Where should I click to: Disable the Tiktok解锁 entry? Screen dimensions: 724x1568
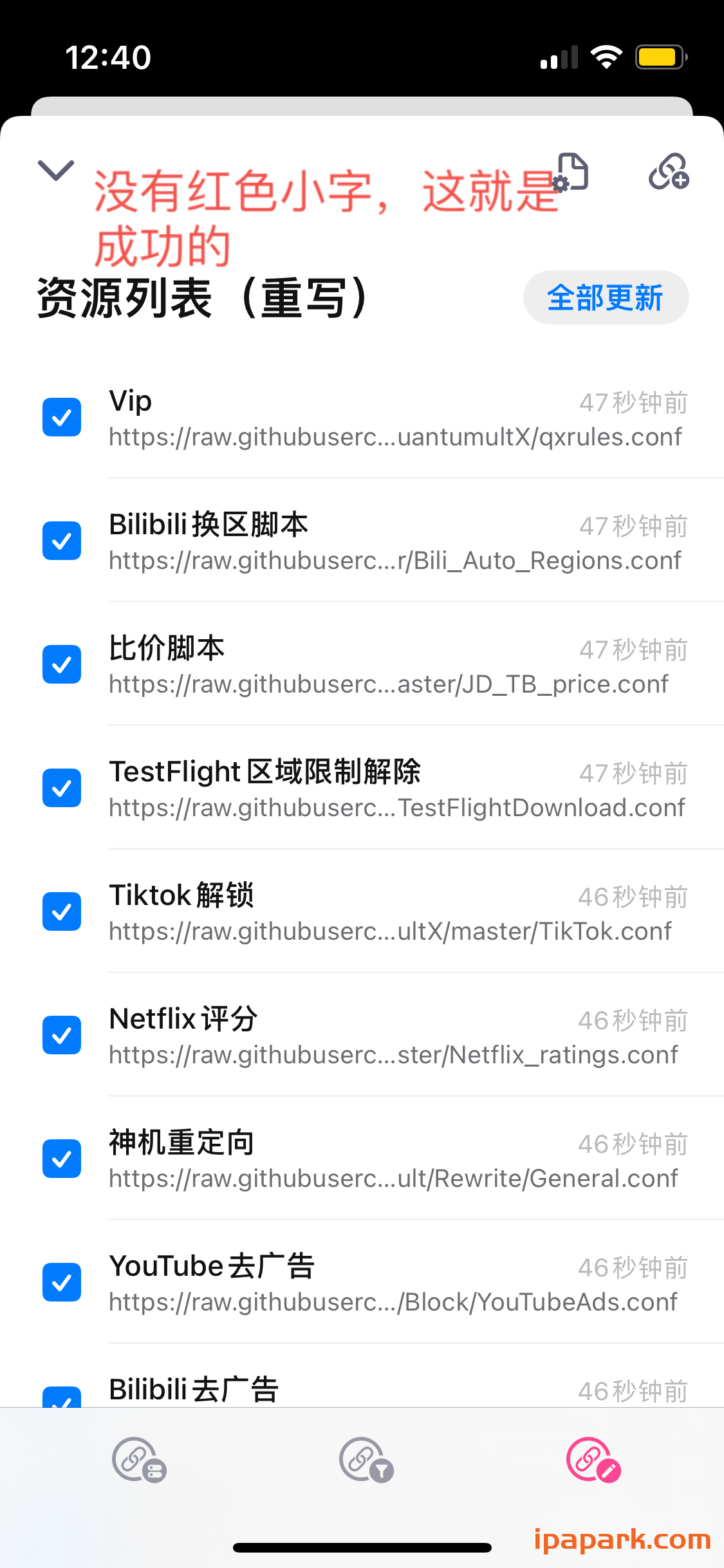pyautogui.click(x=61, y=911)
